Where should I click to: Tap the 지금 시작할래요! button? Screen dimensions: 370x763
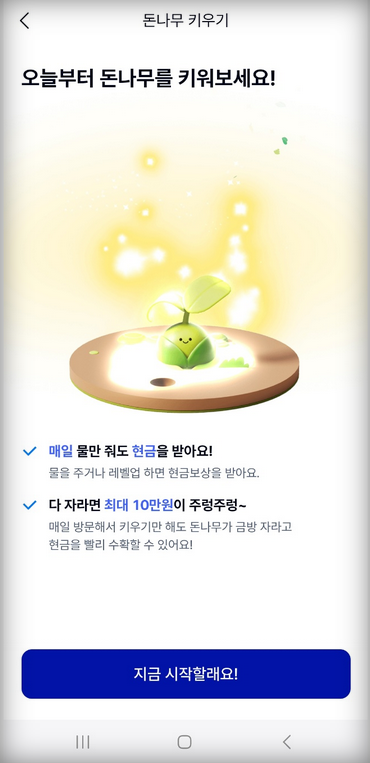click(186, 674)
